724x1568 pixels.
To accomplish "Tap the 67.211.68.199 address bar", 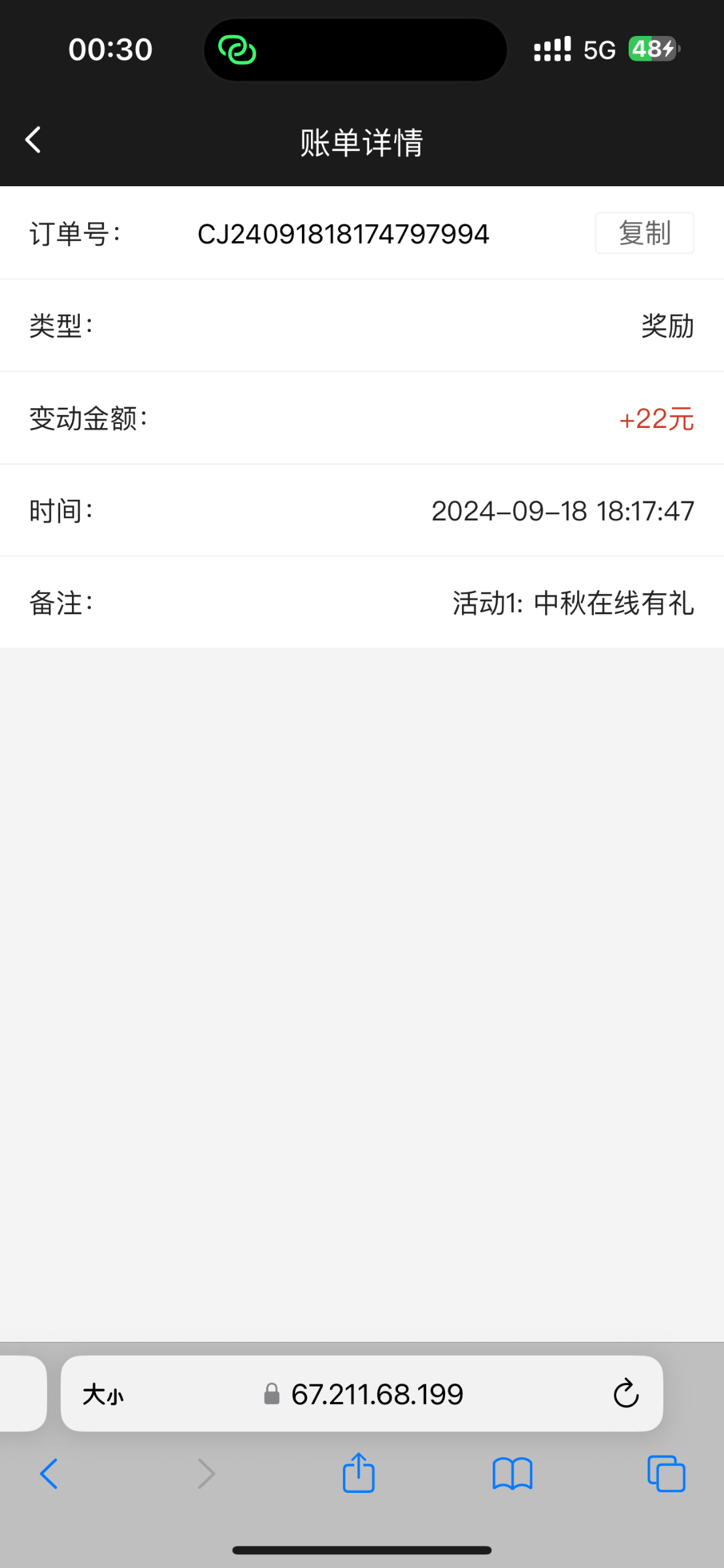I will [x=363, y=1394].
